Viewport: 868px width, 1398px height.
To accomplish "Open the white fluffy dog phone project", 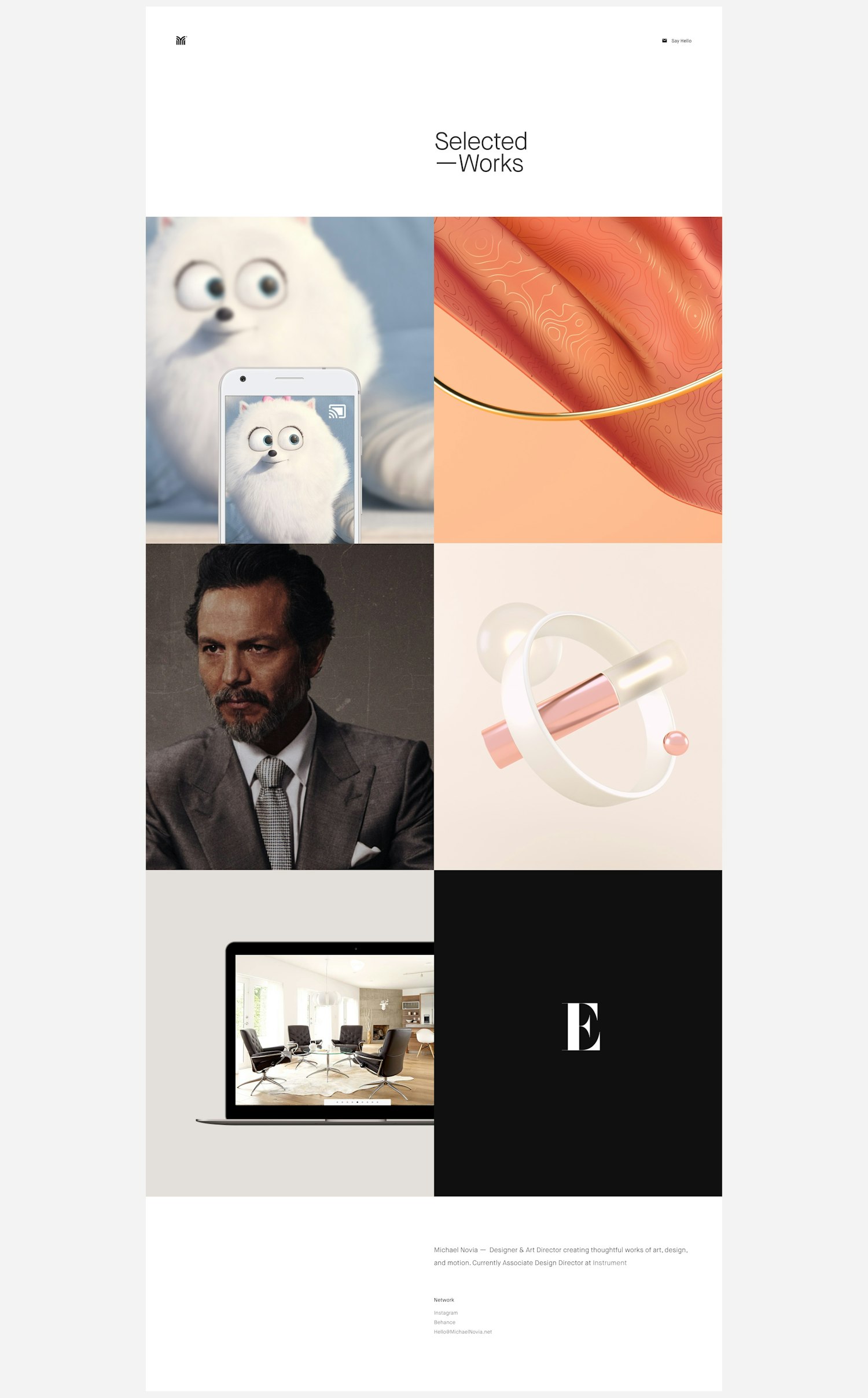I will (x=289, y=380).
